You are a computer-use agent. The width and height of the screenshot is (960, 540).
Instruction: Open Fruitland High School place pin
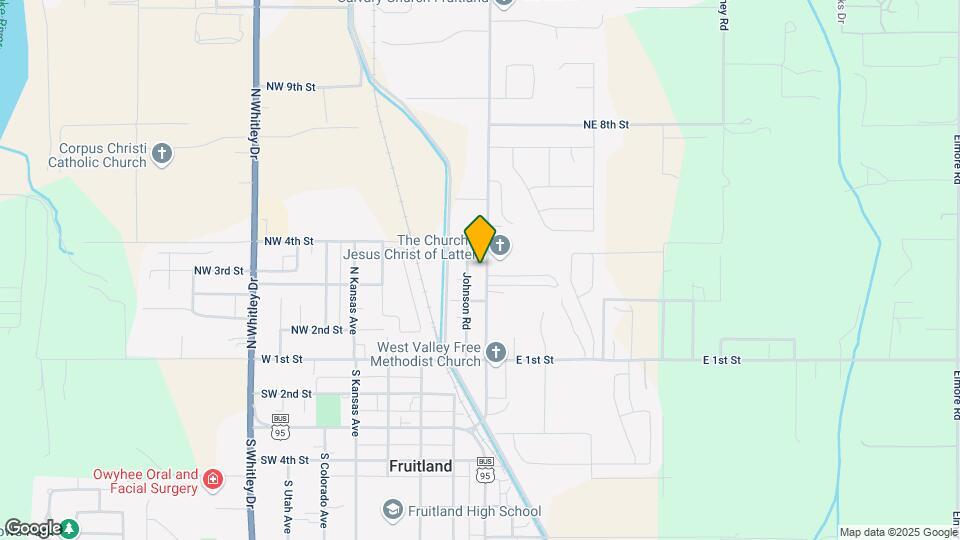tap(392, 511)
